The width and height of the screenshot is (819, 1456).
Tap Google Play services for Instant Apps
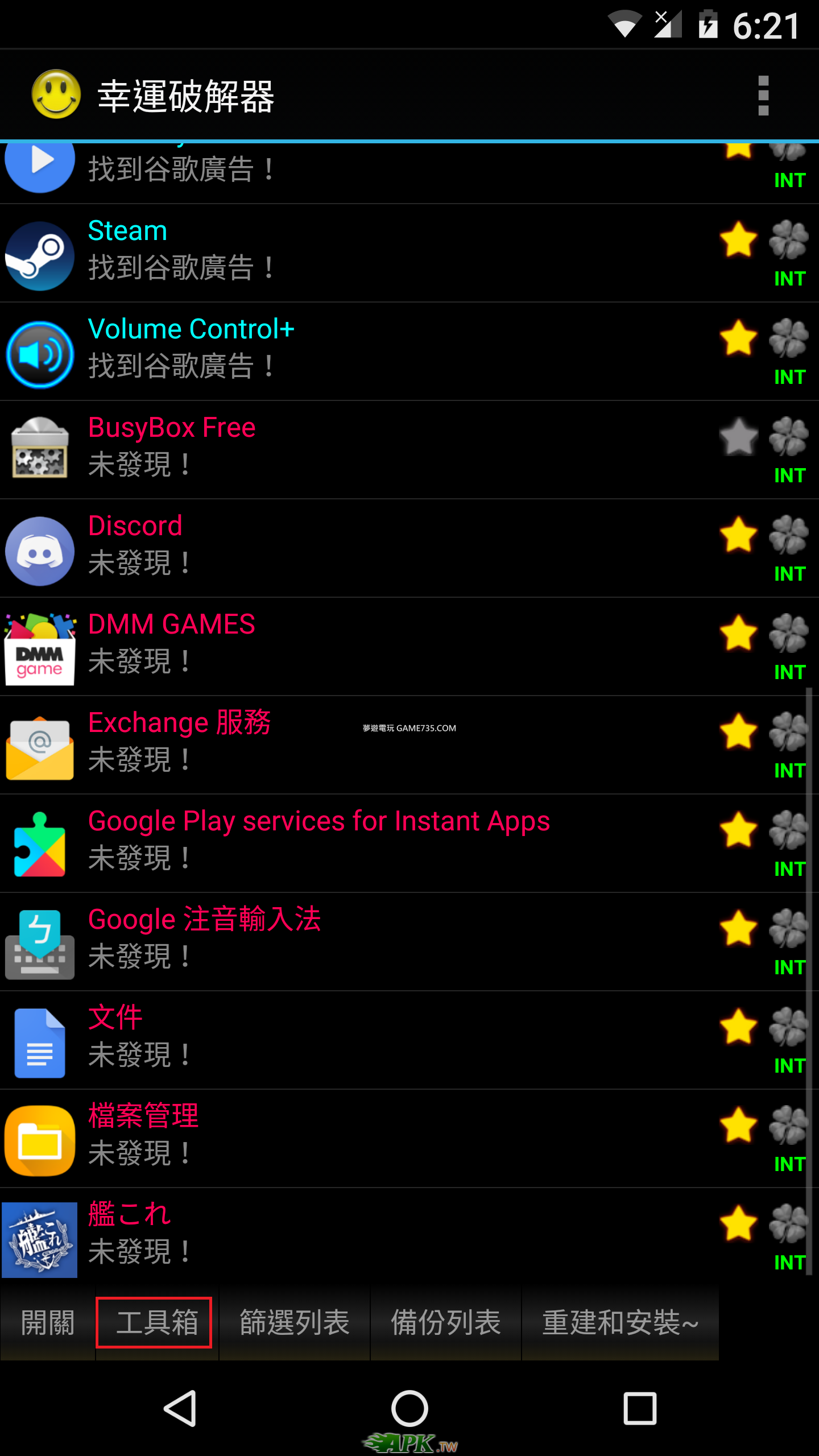point(341,843)
